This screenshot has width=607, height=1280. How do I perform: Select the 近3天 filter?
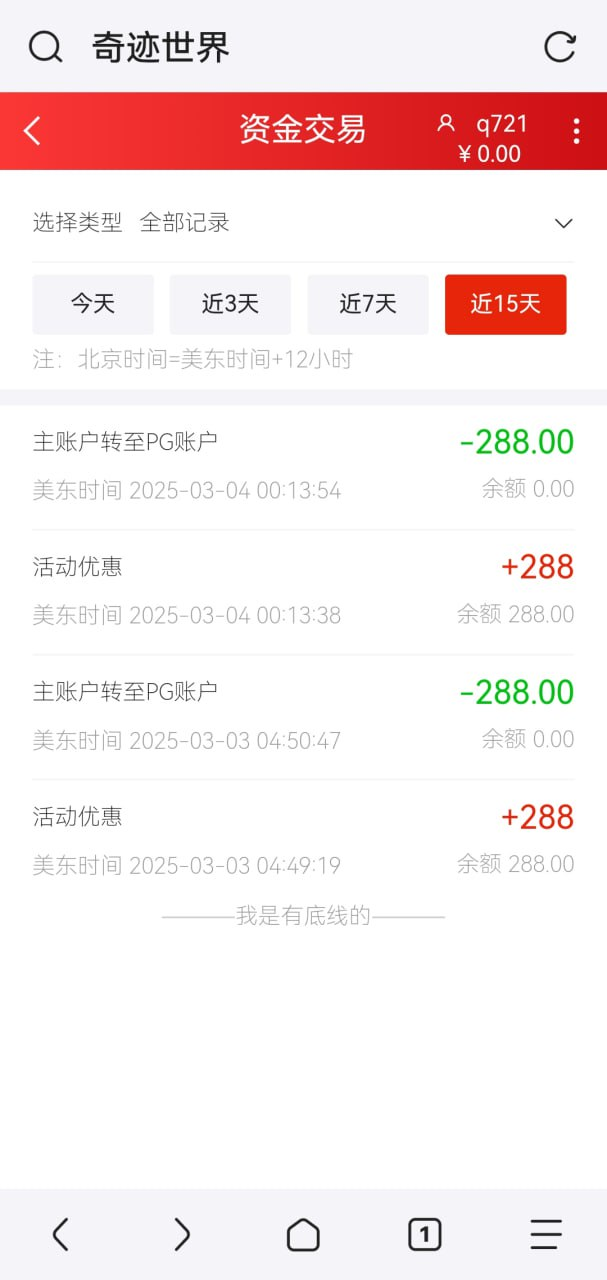230,304
